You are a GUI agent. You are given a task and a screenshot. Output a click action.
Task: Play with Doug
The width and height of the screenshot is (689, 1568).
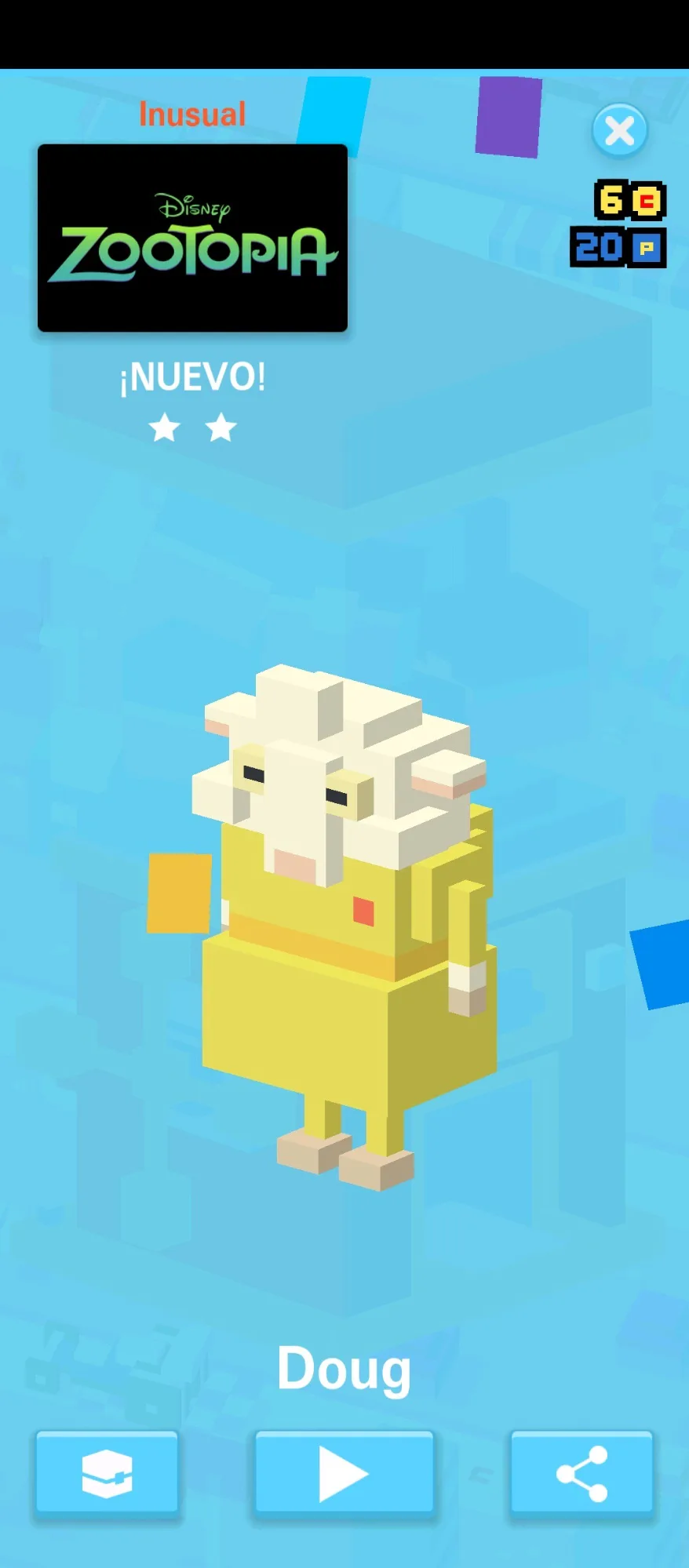click(x=344, y=1475)
